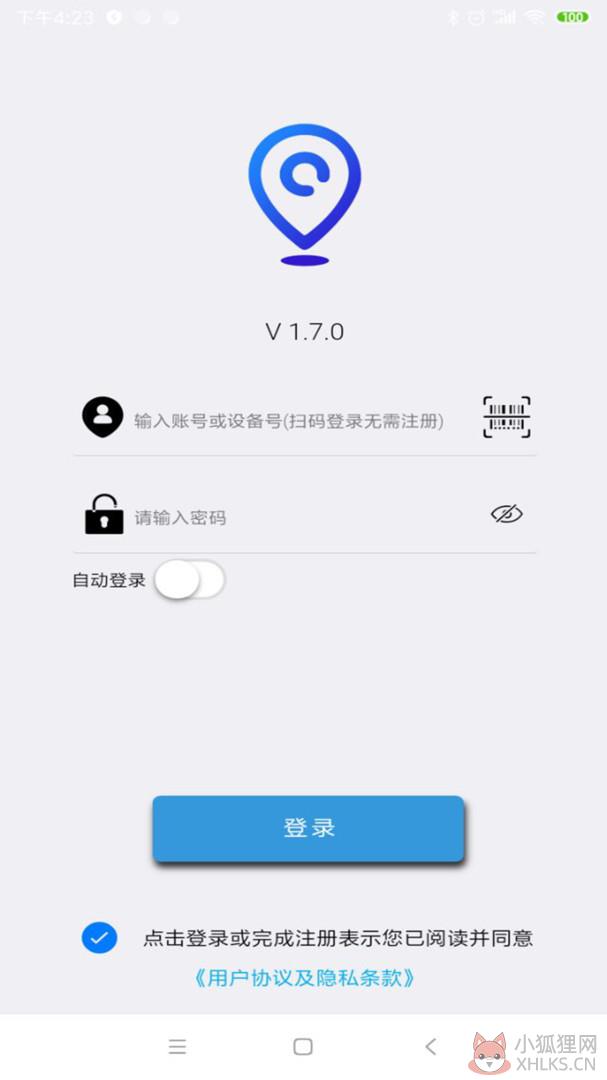Open recent apps from the navigation bar

point(177,1047)
